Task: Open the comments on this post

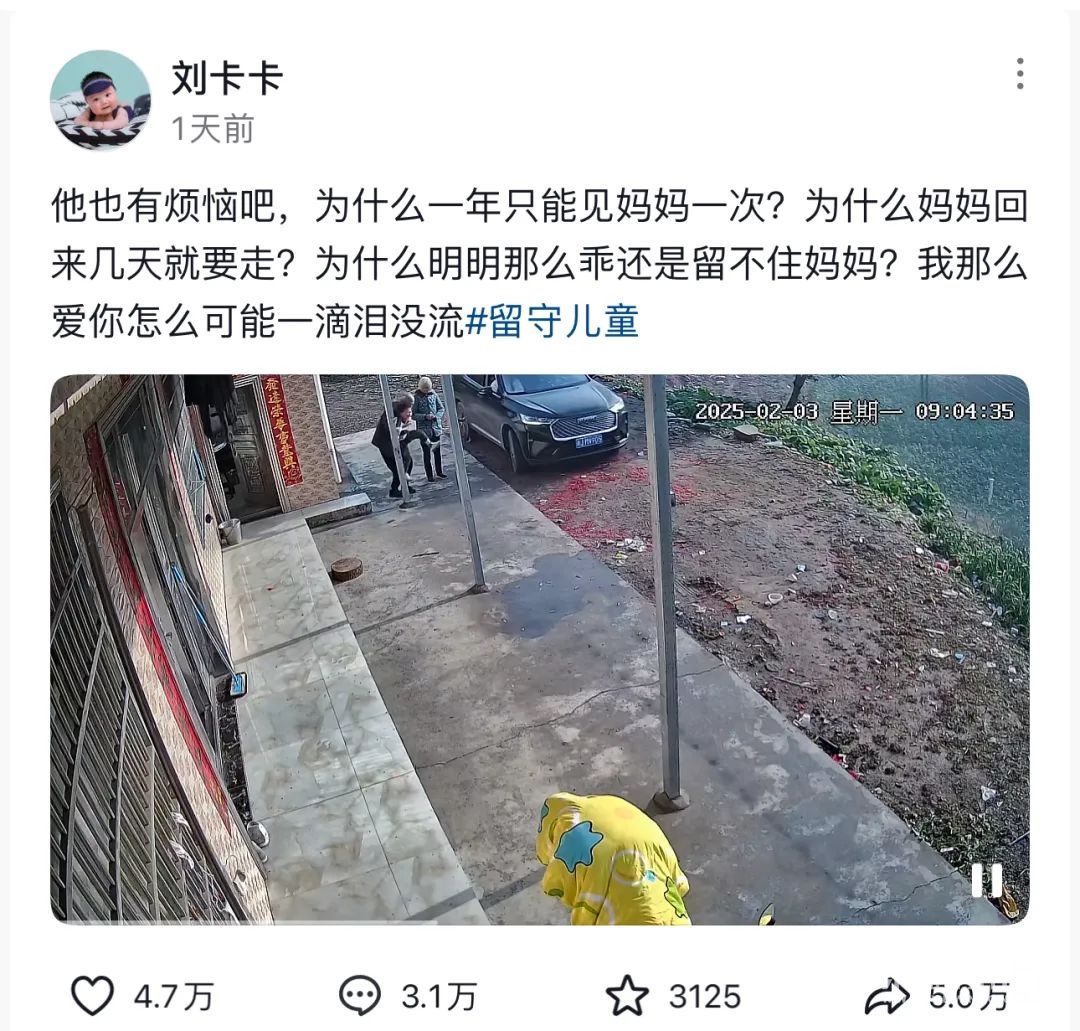Action: coord(360,996)
